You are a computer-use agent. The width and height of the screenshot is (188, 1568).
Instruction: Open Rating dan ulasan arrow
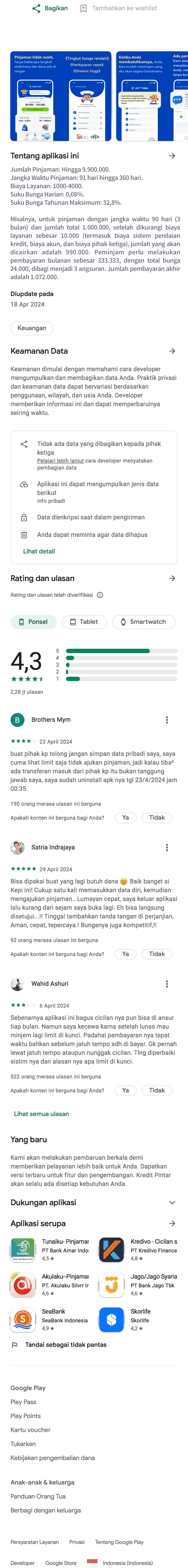pos(172,578)
